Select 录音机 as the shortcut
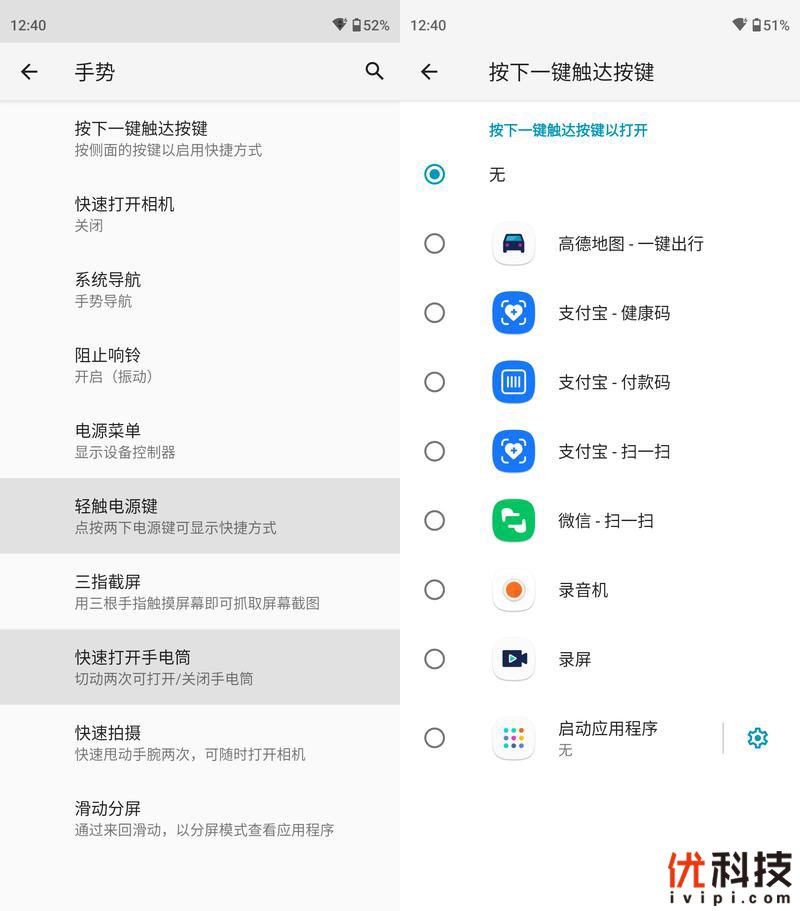This screenshot has height=911, width=800. pyautogui.click(x=434, y=590)
